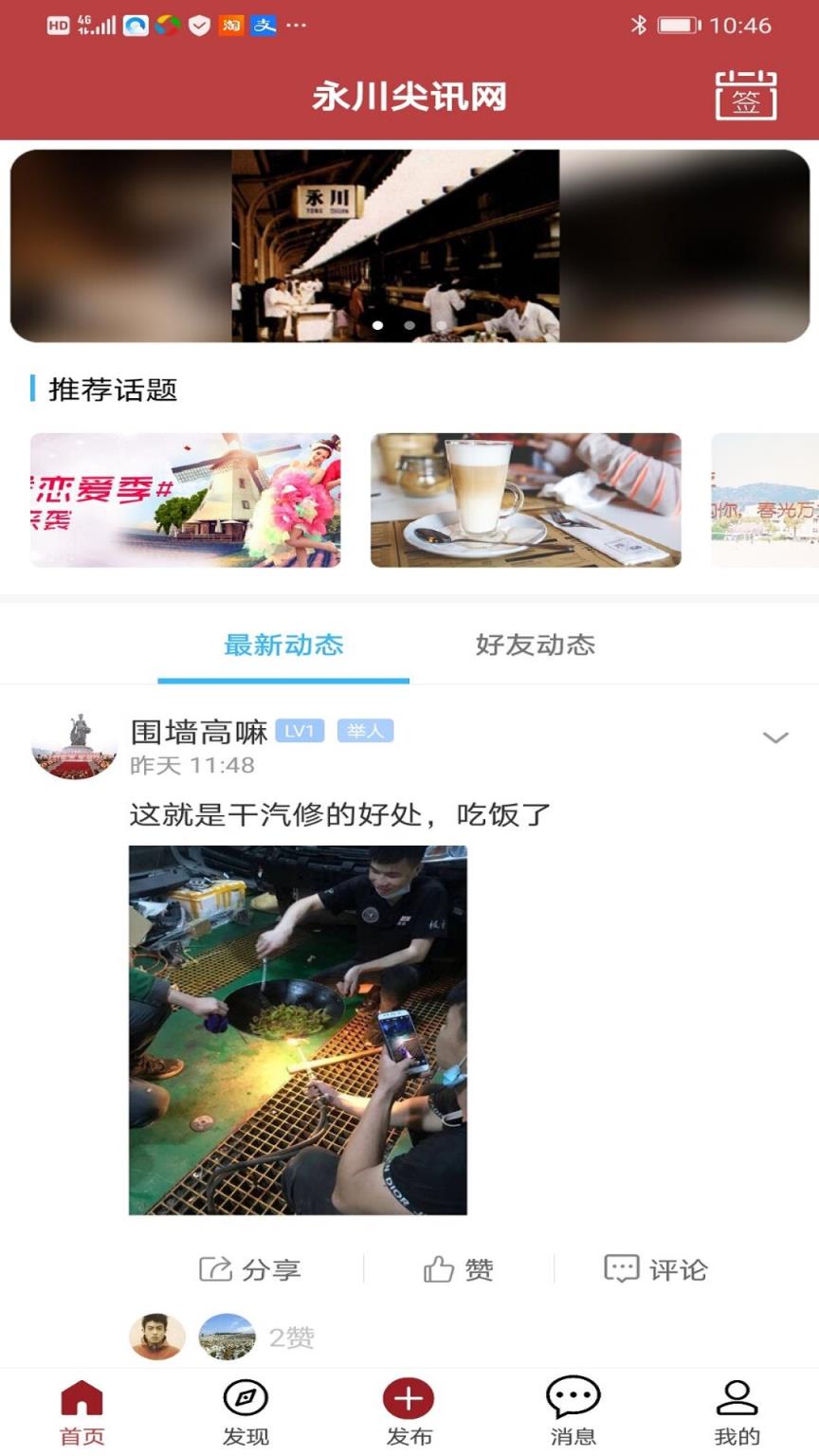View the 推荐话题 section header

click(113, 391)
